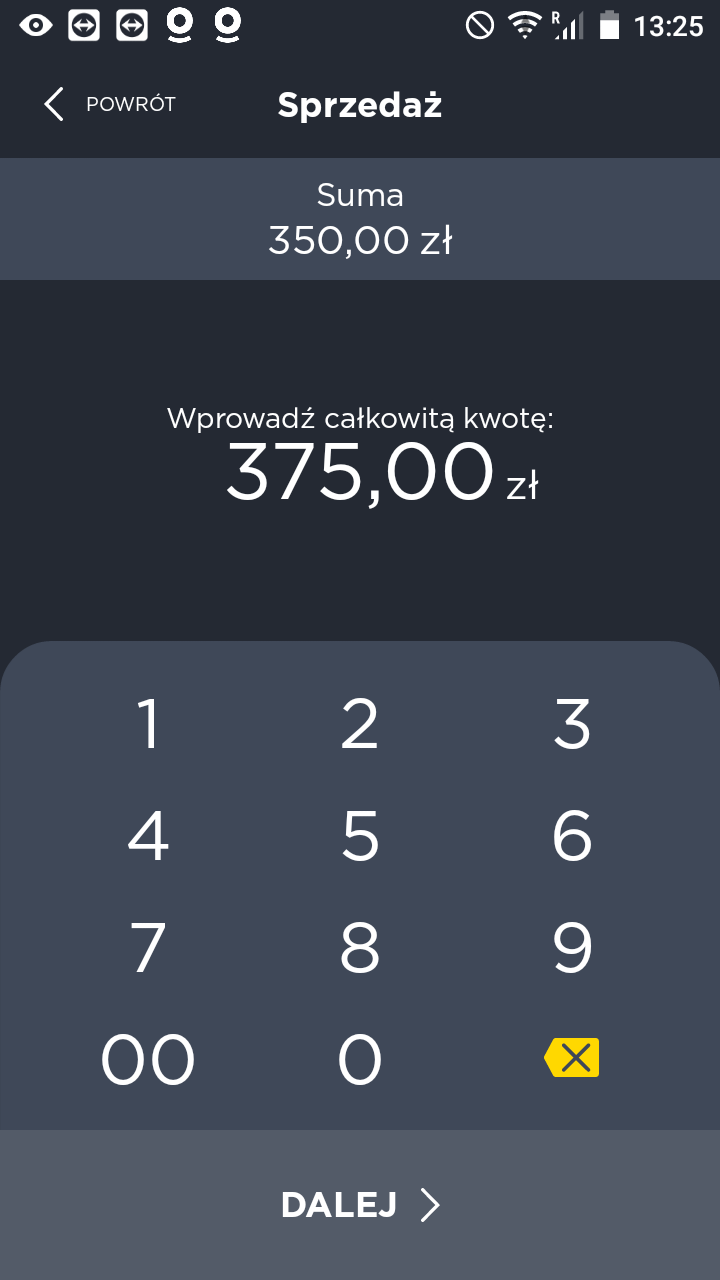The height and width of the screenshot is (1280, 720).
Task: Type digit 3 on the keypad
Action: [572, 724]
